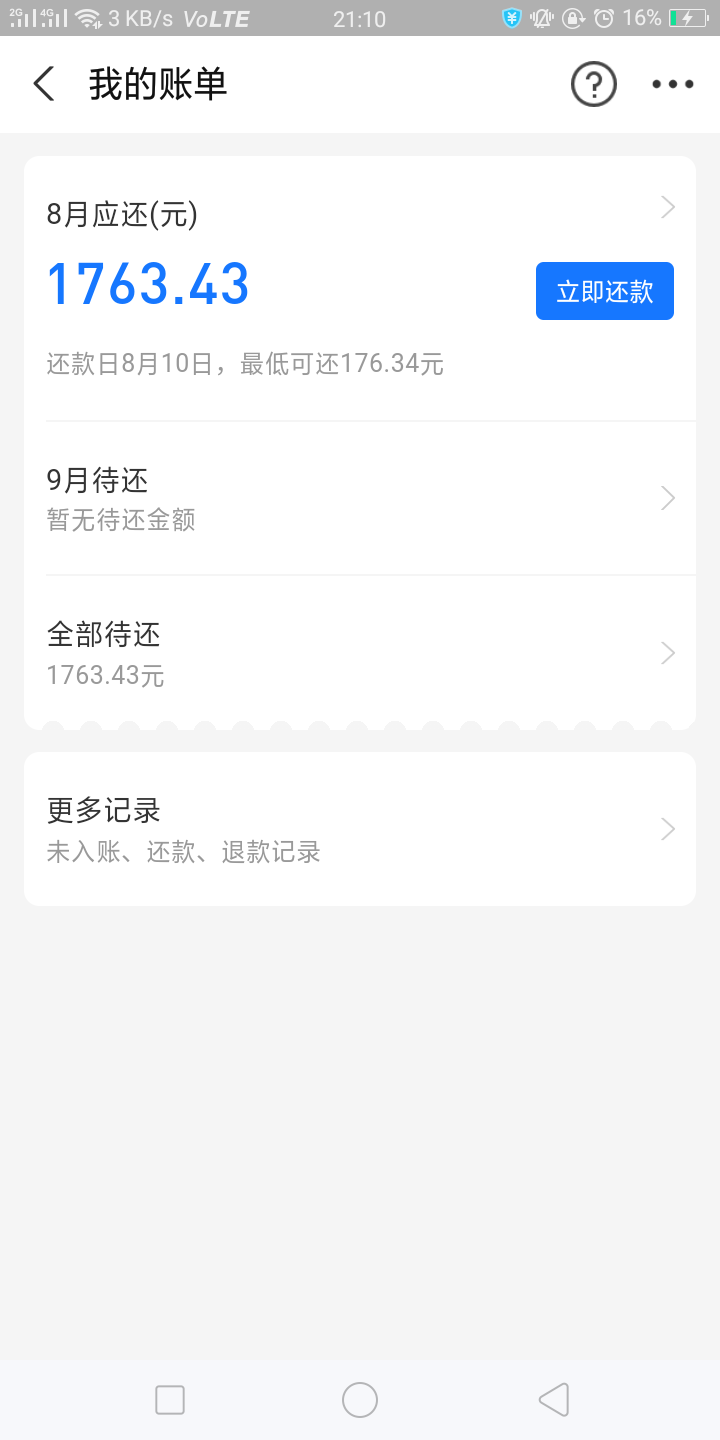Image resolution: width=720 pixels, height=1440 pixels.
Task: Tap the system home button
Action: click(x=360, y=1399)
